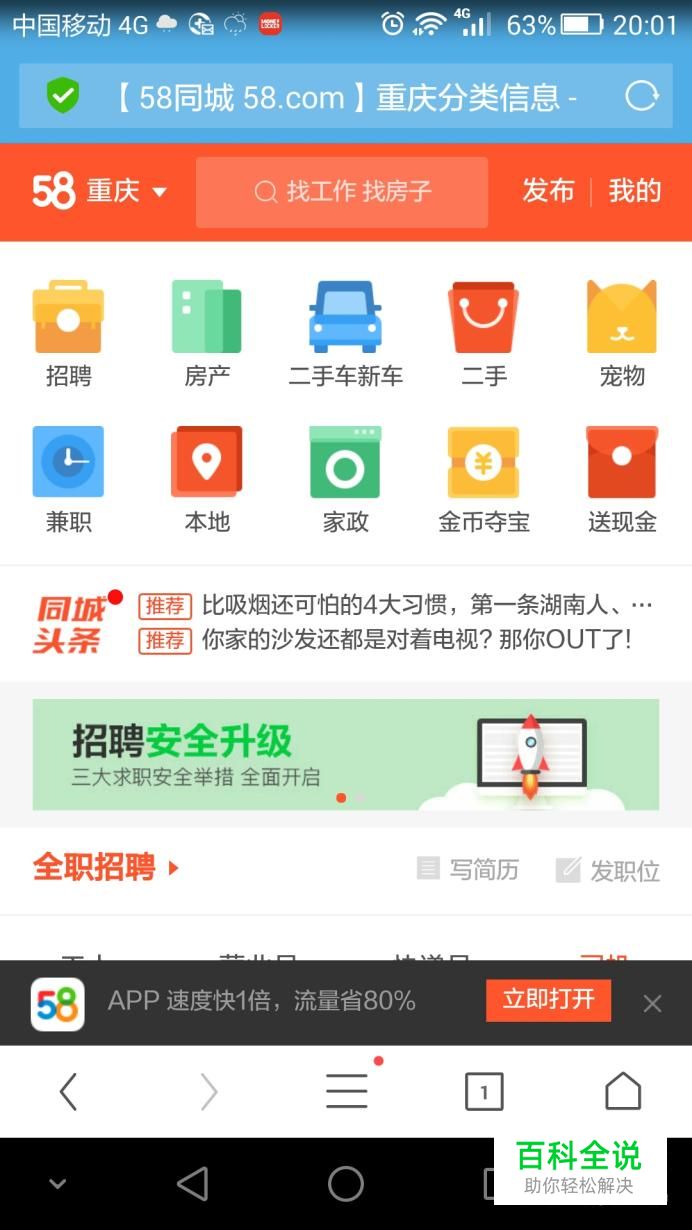Browse 二手车新车 listings
This screenshot has height=1230, width=692.
tap(345, 333)
